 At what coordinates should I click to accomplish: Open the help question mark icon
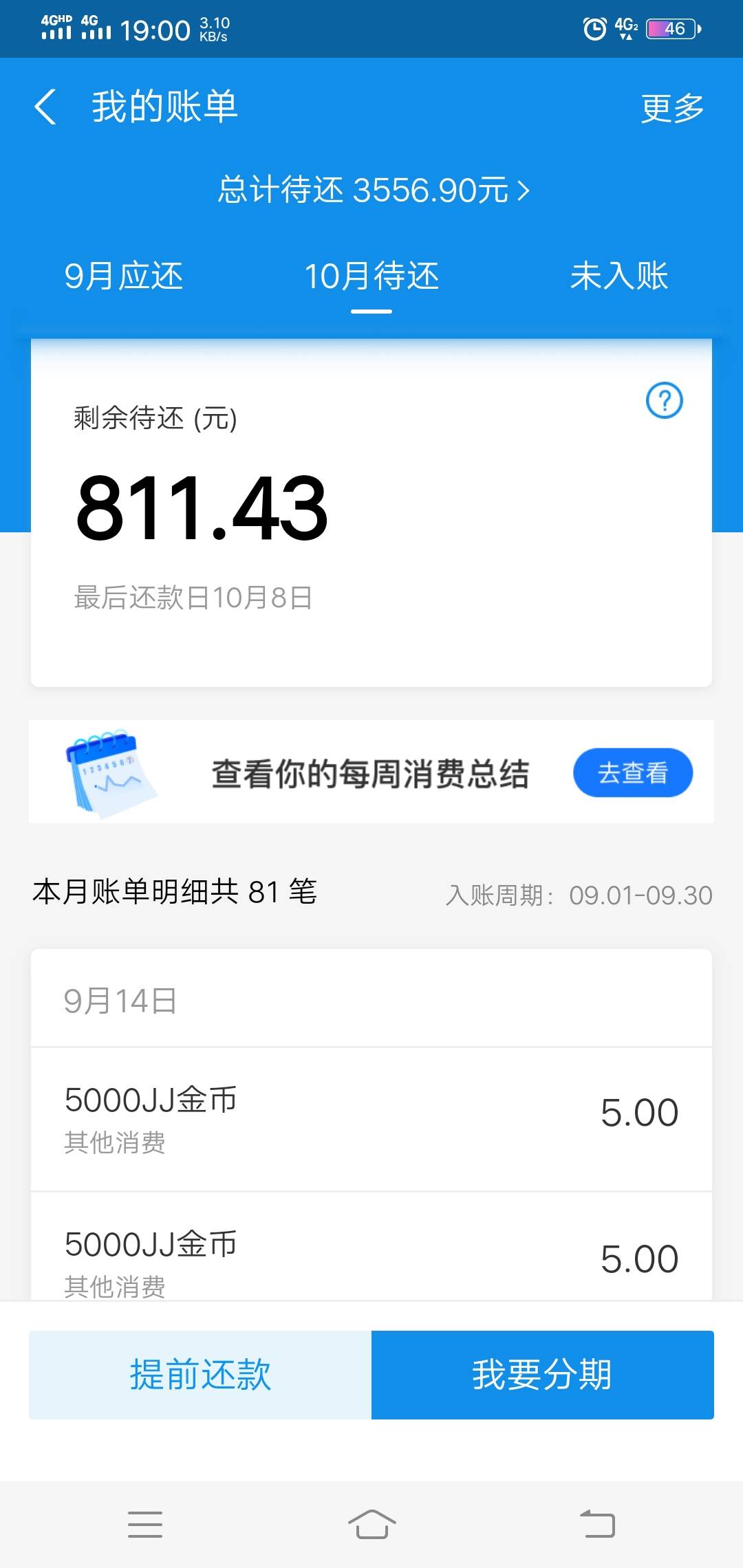coord(664,400)
